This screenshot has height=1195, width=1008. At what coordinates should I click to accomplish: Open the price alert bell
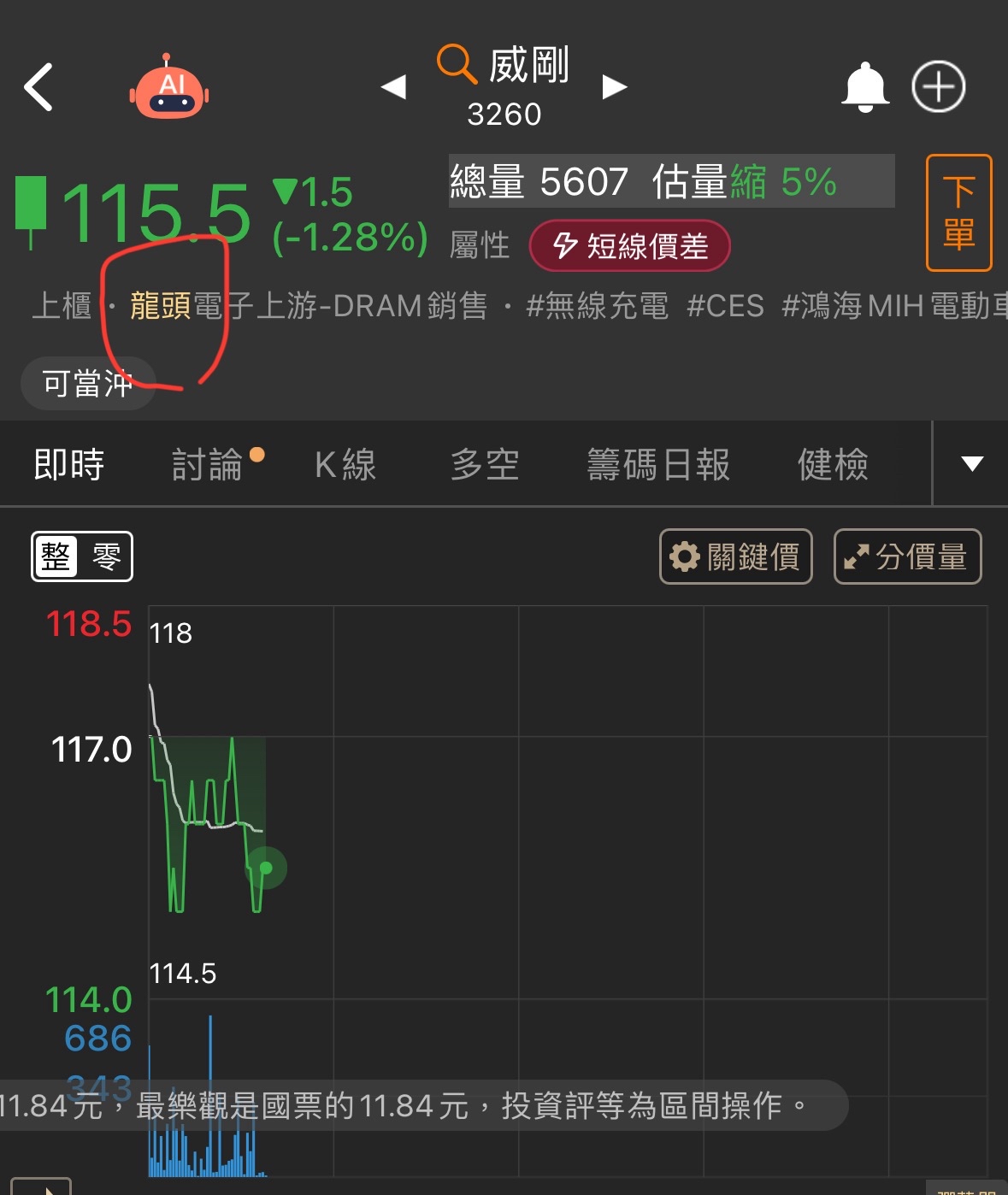tap(865, 87)
